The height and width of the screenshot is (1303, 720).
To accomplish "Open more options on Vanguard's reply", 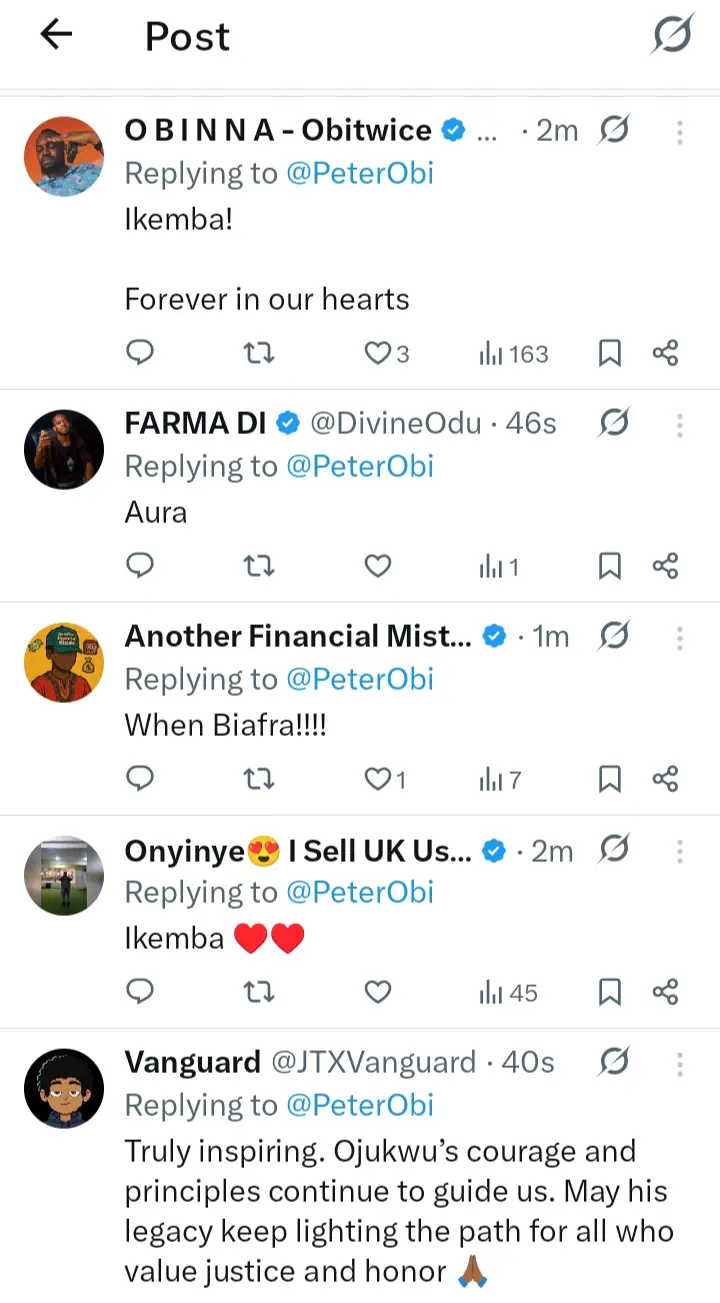I will (x=680, y=1063).
